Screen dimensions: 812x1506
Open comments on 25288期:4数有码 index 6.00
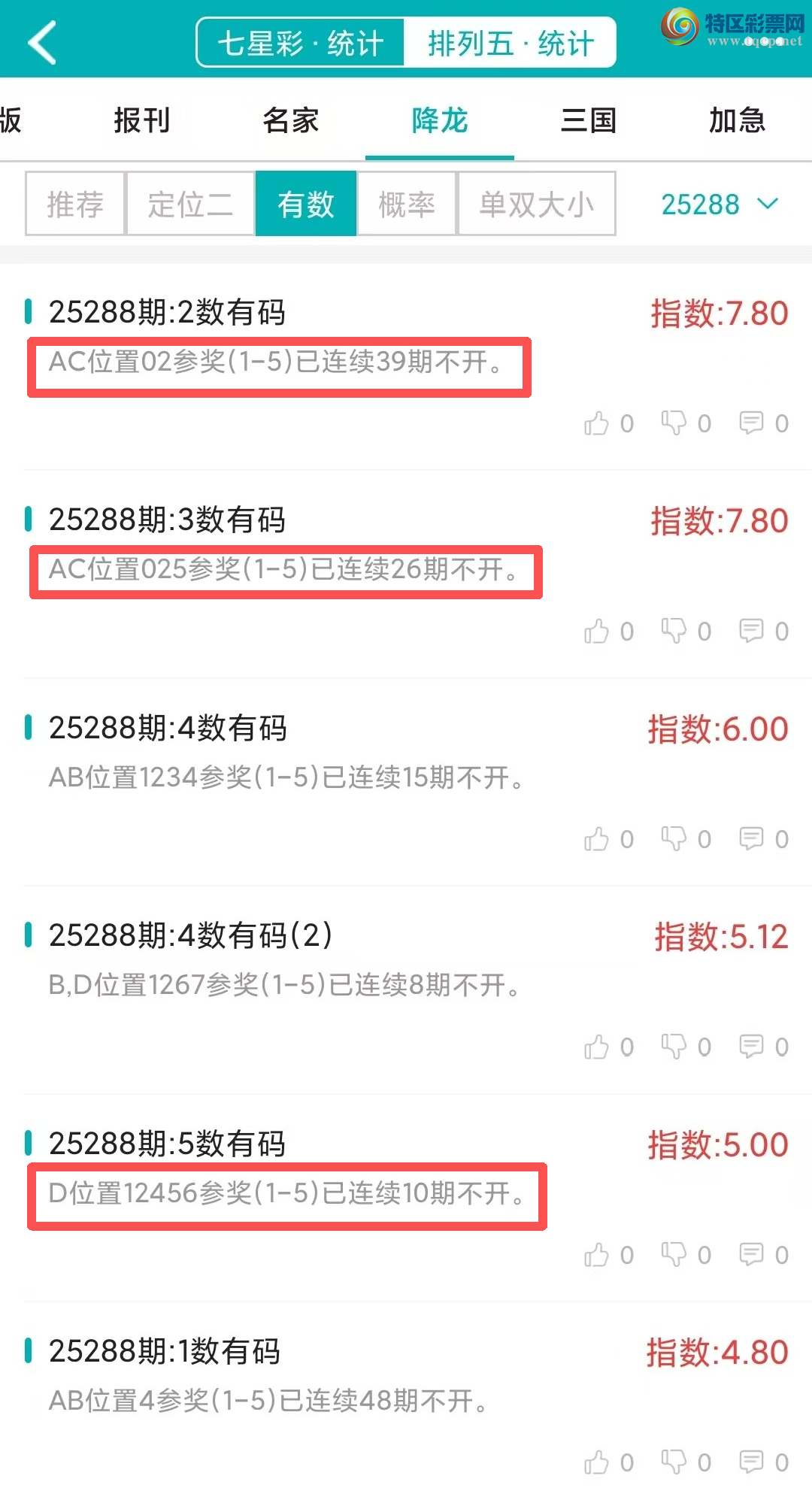click(x=751, y=838)
